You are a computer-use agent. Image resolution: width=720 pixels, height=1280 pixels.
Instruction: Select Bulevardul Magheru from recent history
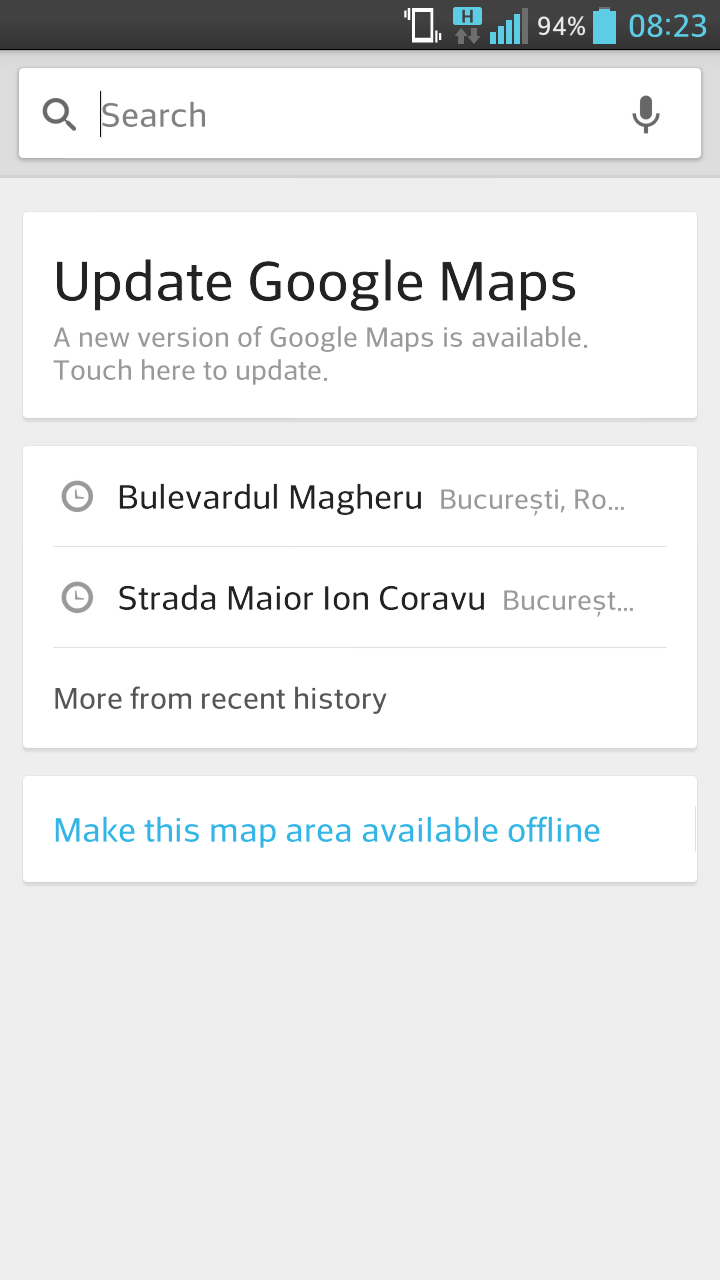point(360,497)
